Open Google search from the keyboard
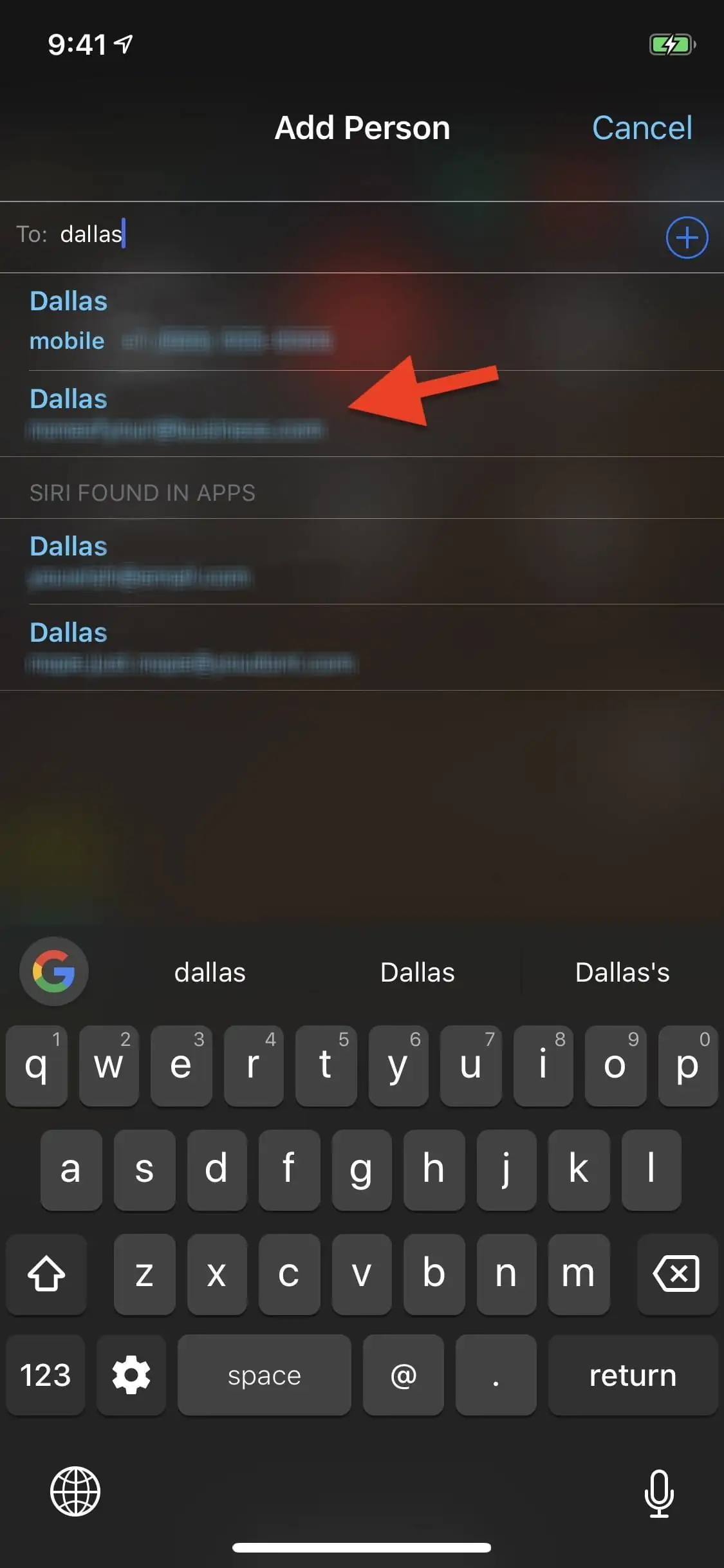 point(54,971)
